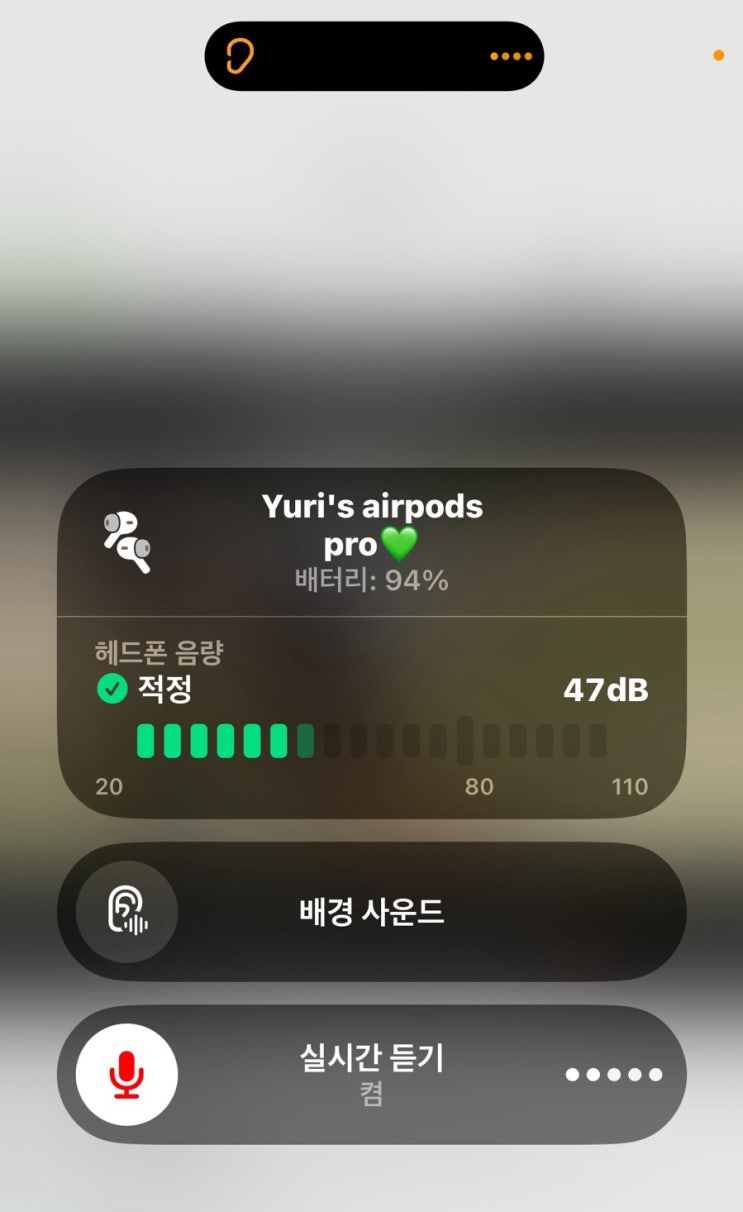Open Yuri's airpods pro device card
Image resolution: width=743 pixels, height=1212 pixels.
(x=372, y=543)
